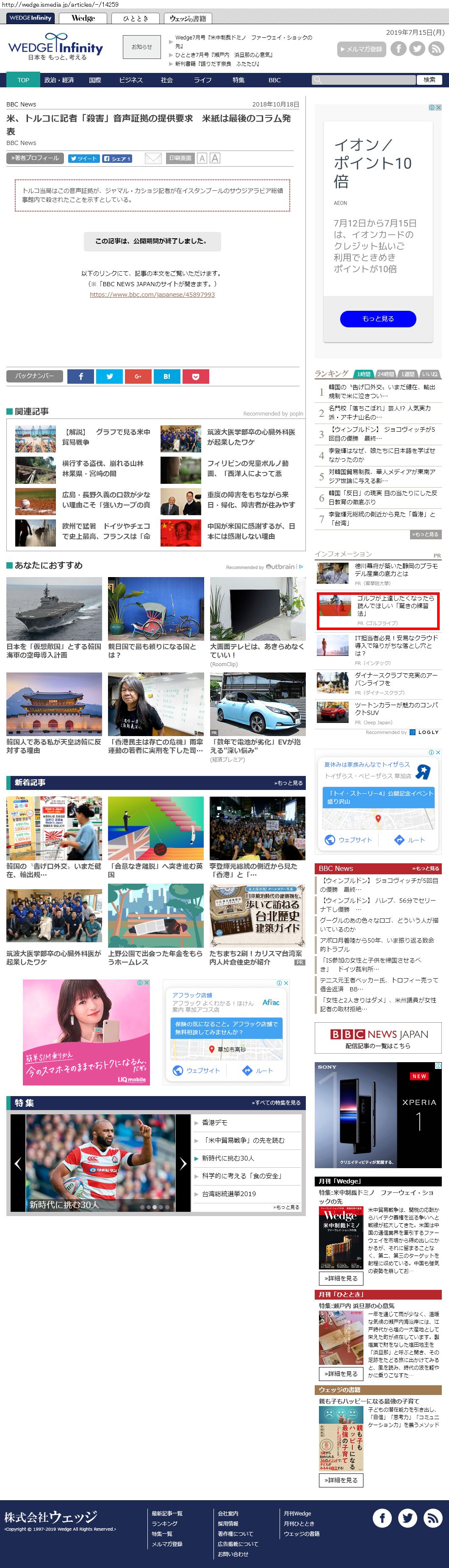Open the ゴルフが上達したくなったら PR article

point(396,602)
